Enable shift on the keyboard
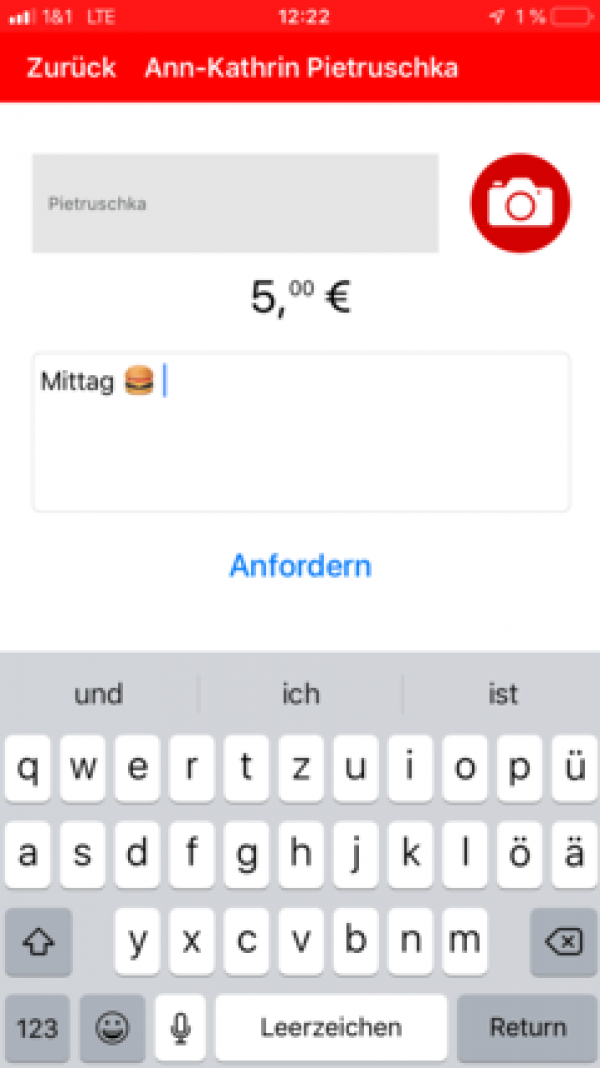The image size is (600, 1068). point(38,942)
